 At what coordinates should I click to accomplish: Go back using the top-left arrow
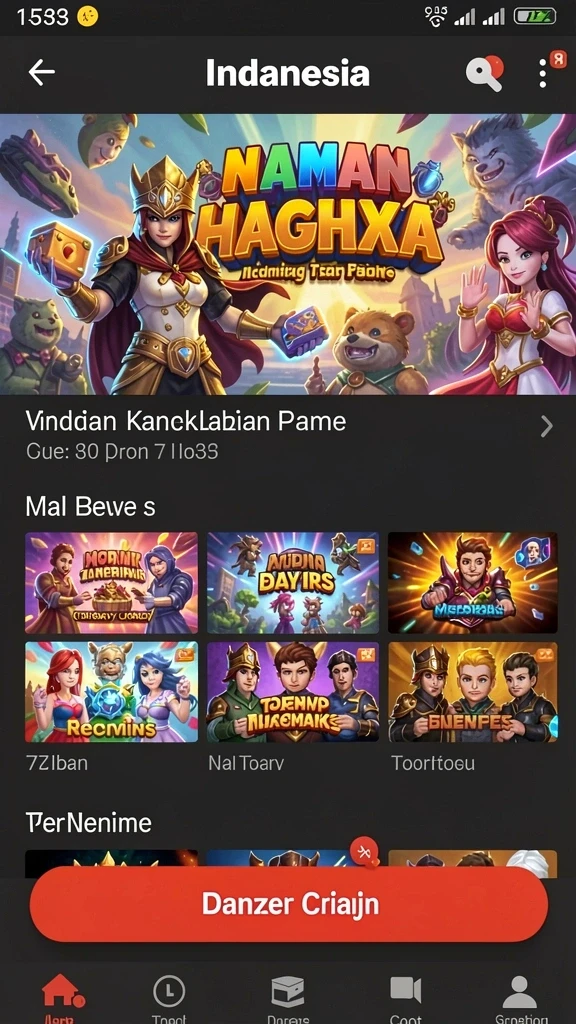click(x=41, y=72)
